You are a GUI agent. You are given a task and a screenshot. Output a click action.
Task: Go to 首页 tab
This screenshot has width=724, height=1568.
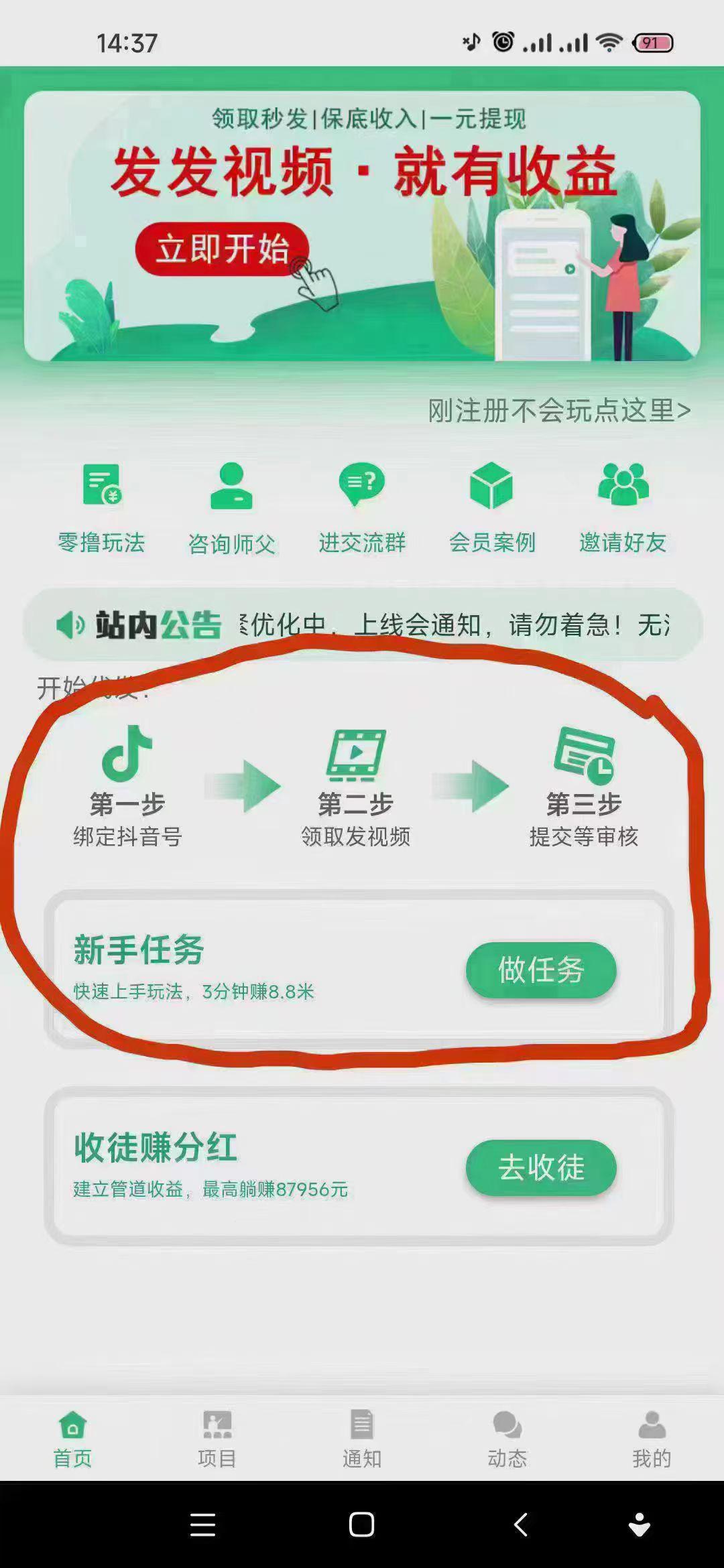(x=72, y=1438)
